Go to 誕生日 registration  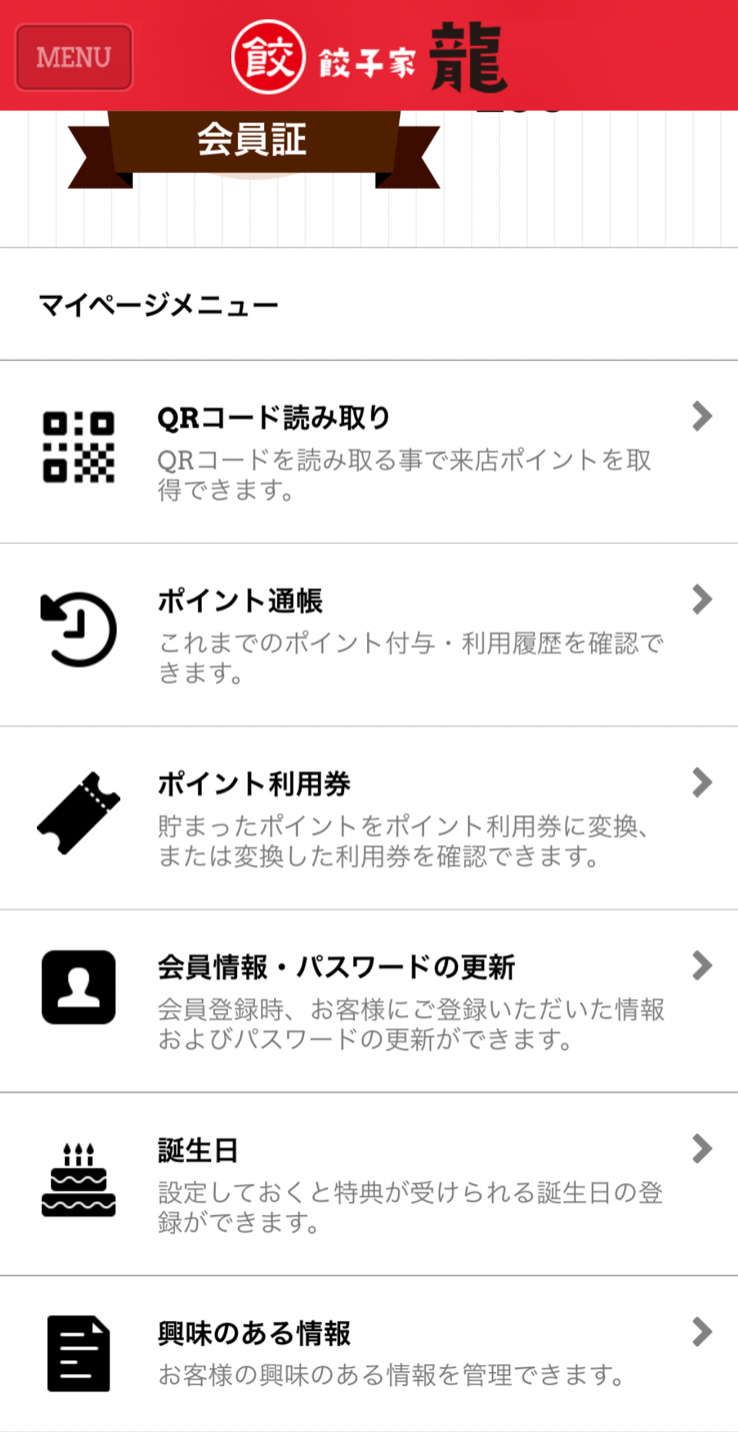point(369,1184)
